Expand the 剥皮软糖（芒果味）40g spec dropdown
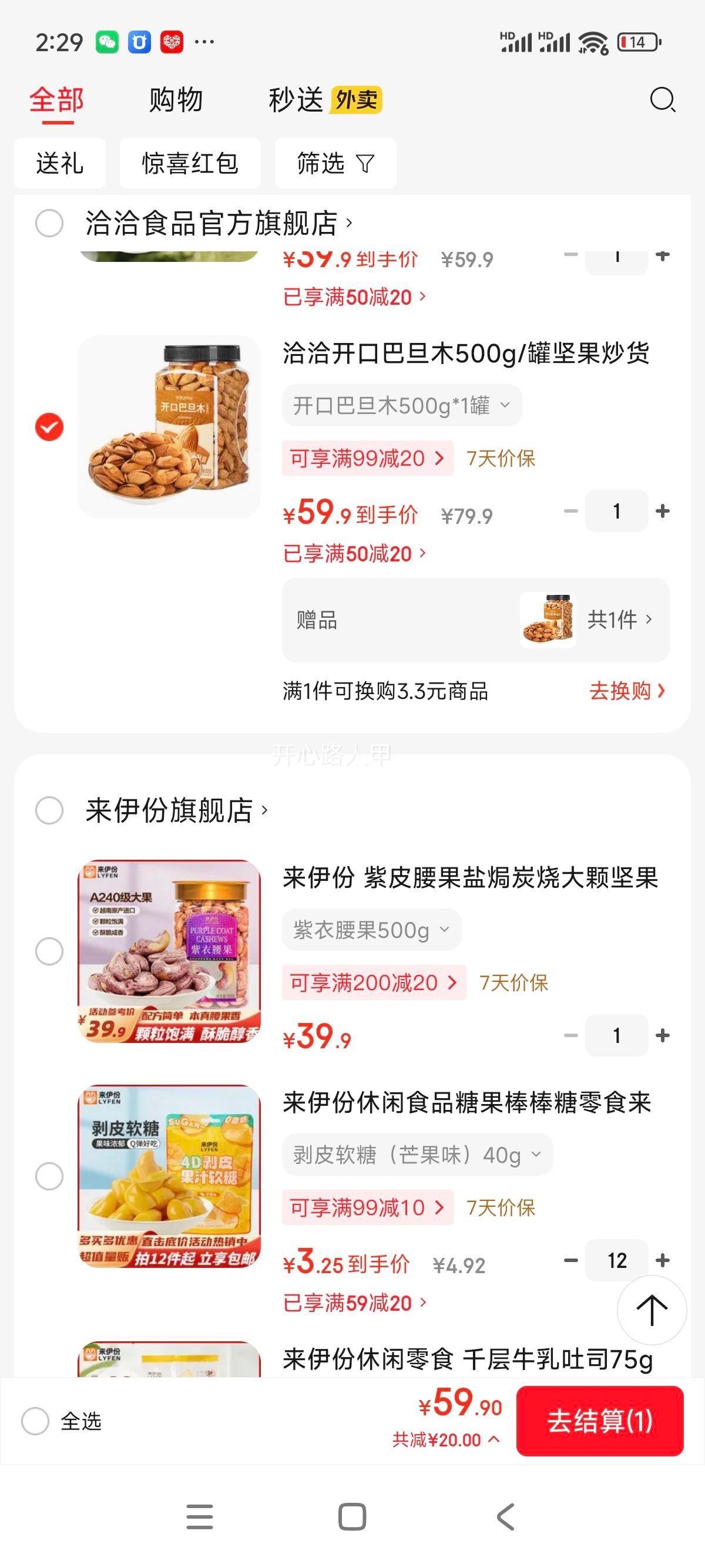The height and width of the screenshot is (1568, 705). click(x=417, y=1155)
